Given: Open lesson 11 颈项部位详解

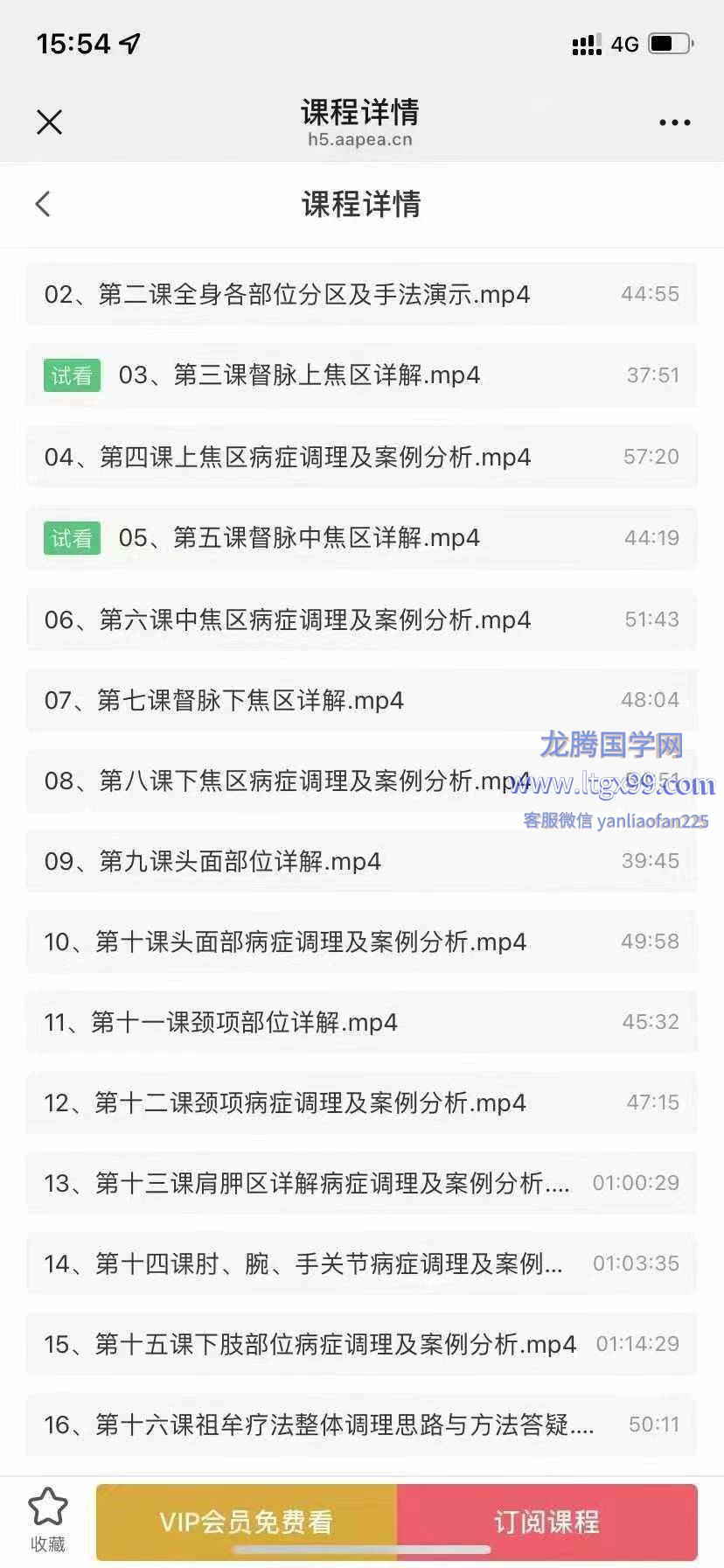Looking at the screenshot, I should point(362,1022).
